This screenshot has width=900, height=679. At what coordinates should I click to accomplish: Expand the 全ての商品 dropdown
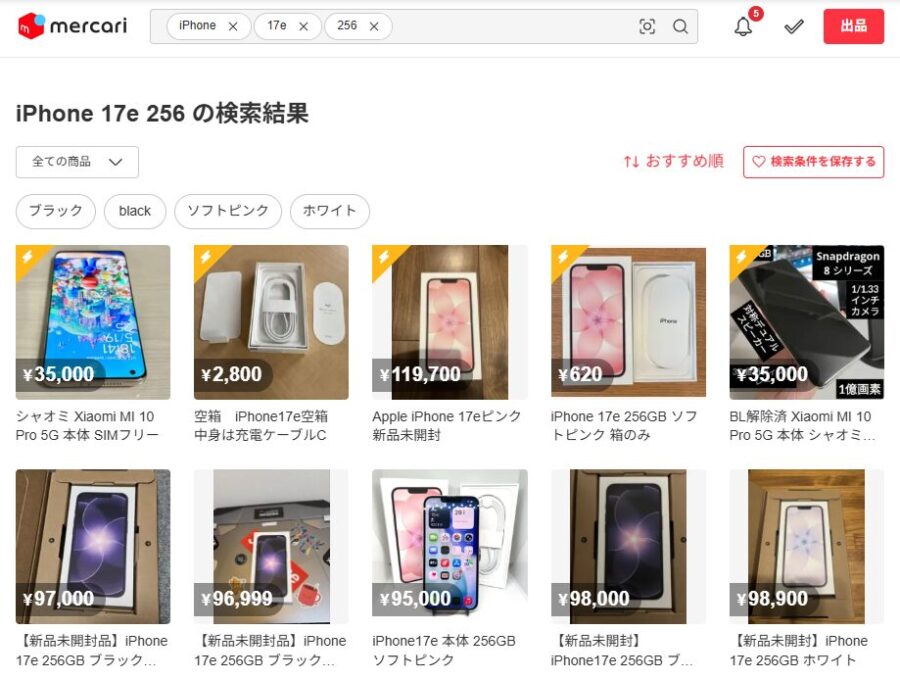[x=77, y=162]
